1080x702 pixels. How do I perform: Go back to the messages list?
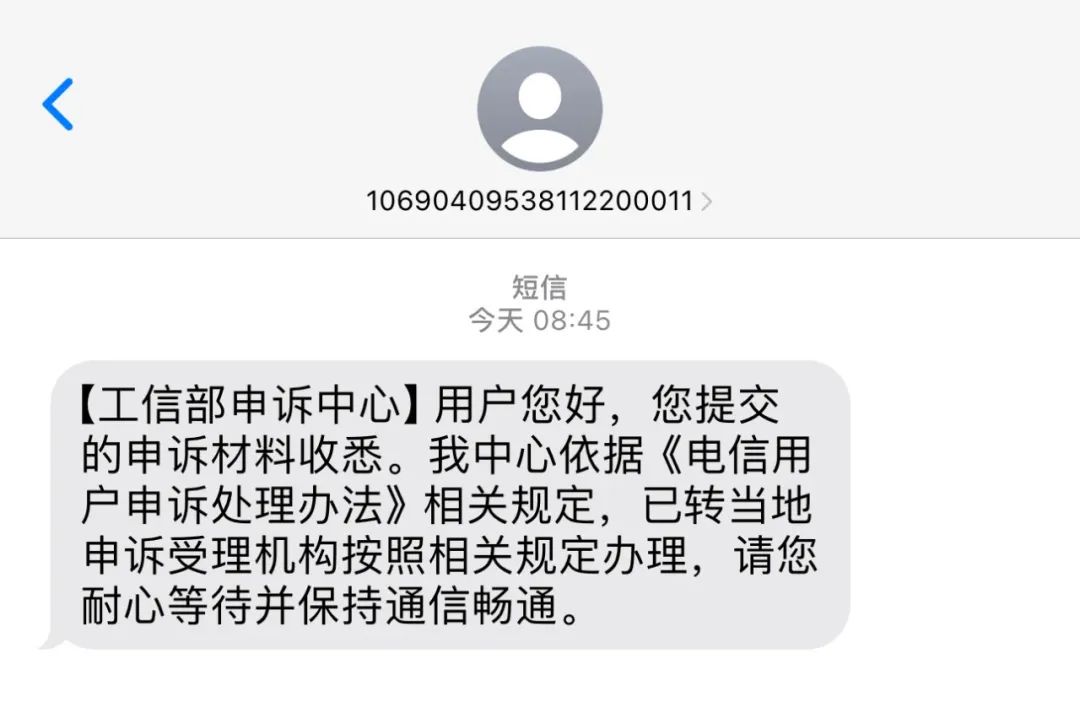coord(58,104)
